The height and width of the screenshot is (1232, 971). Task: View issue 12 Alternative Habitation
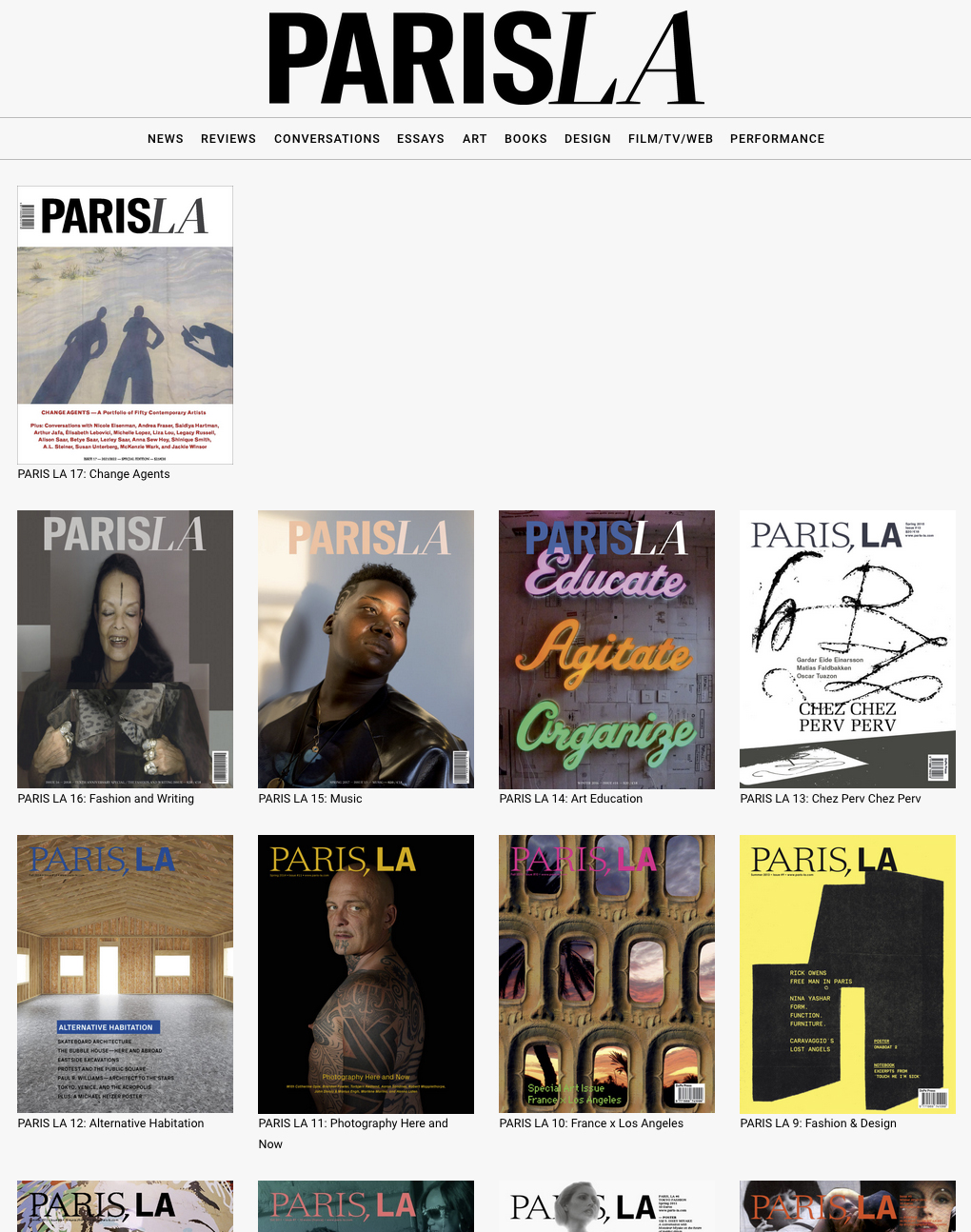125,974
